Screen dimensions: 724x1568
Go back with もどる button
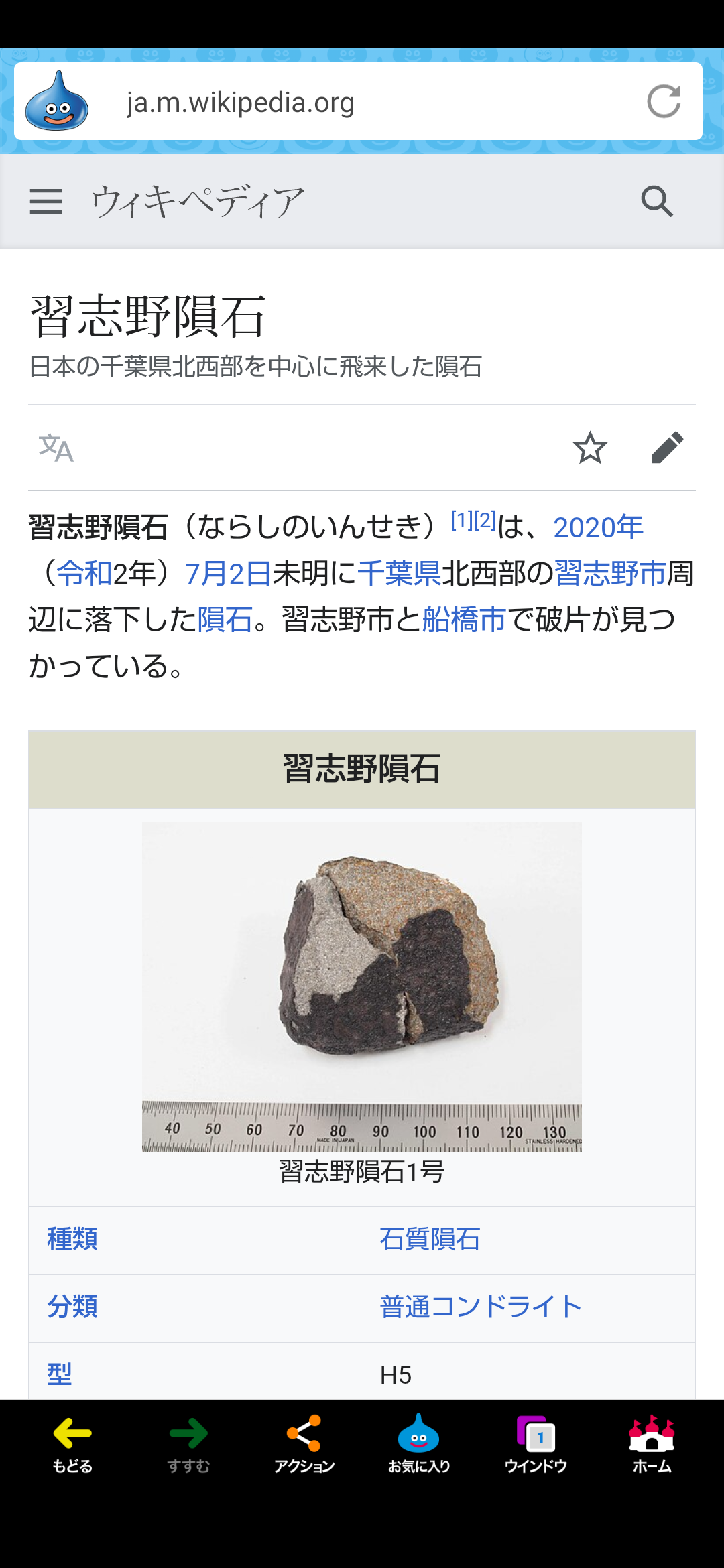(72, 1444)
